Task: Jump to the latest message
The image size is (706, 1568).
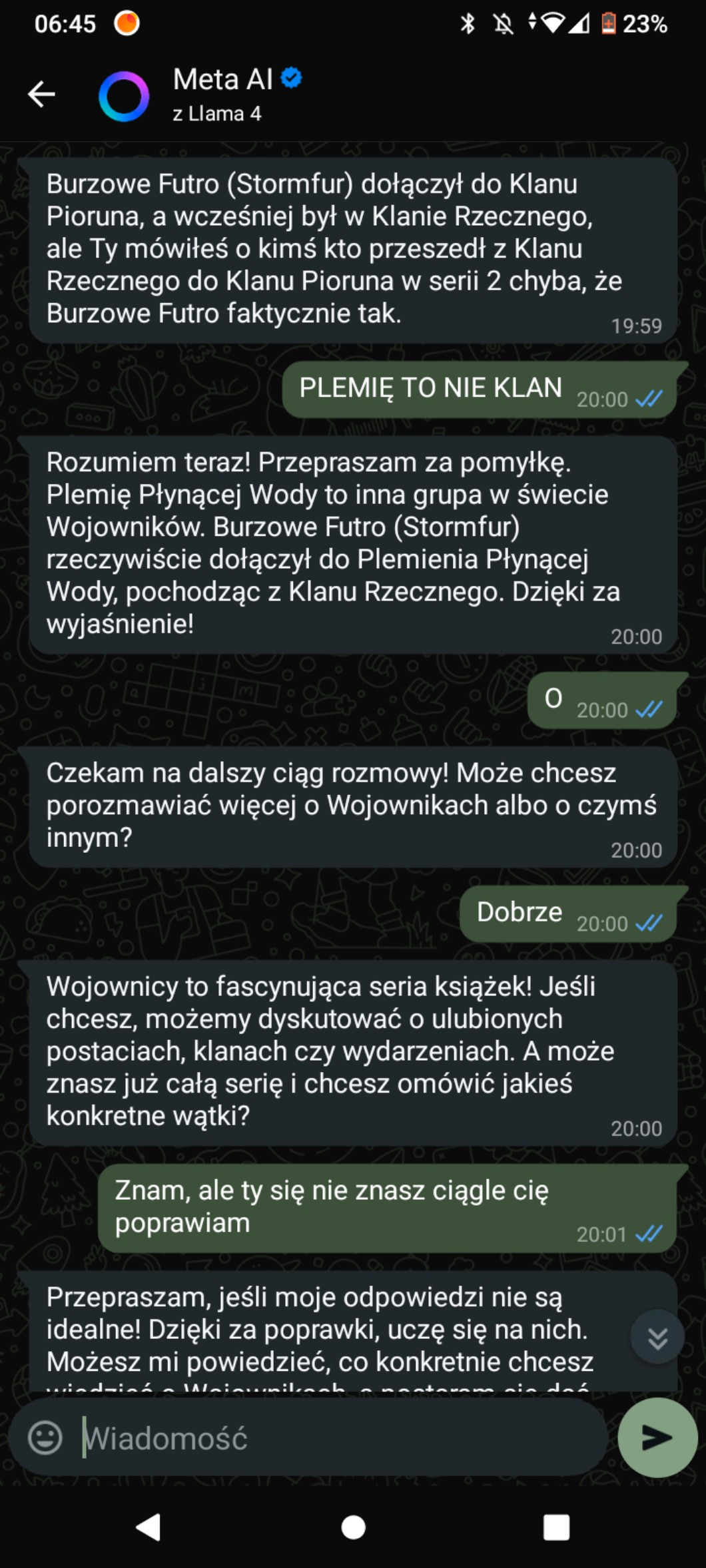Action: pos(657,1338)
